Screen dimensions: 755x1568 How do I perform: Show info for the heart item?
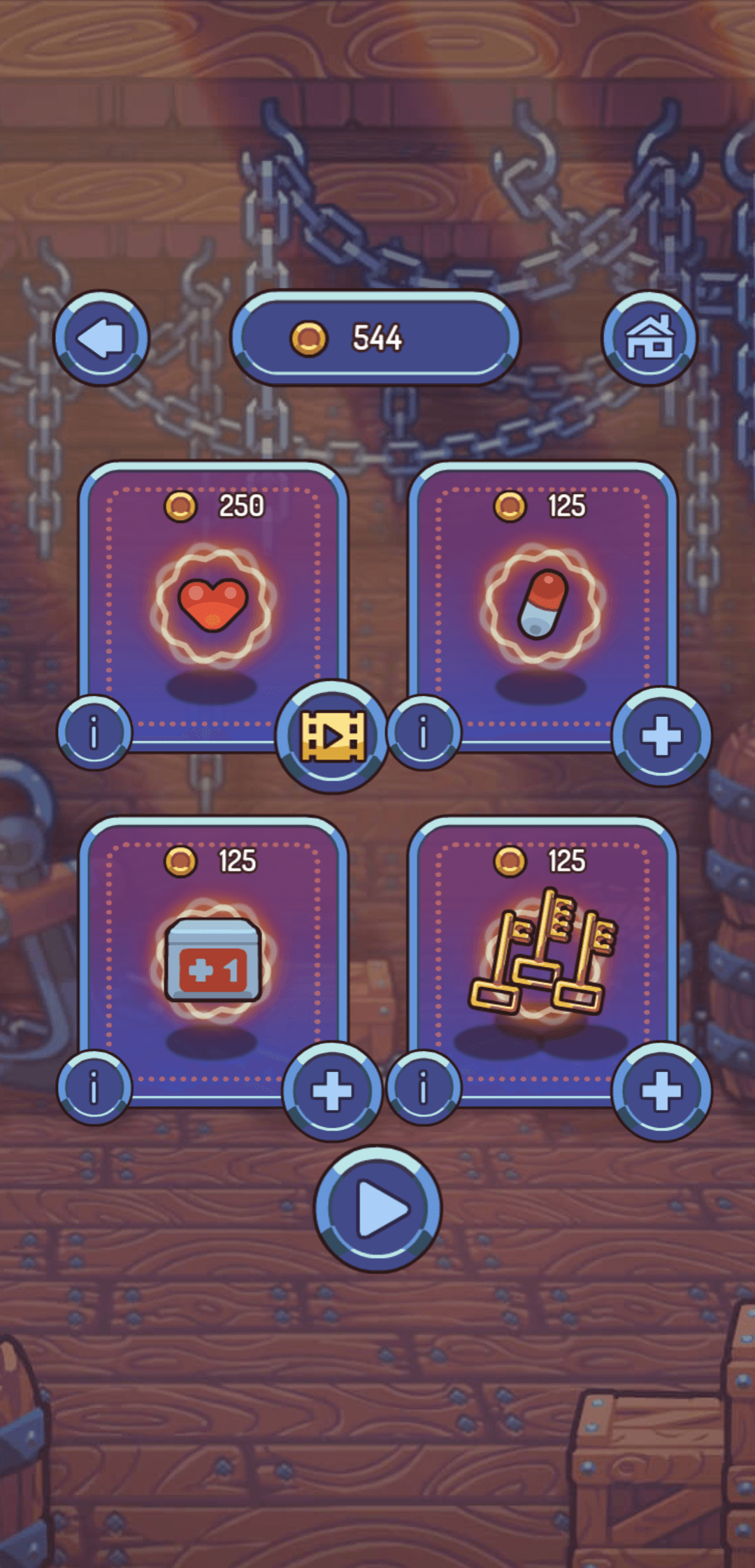point(94,732)
